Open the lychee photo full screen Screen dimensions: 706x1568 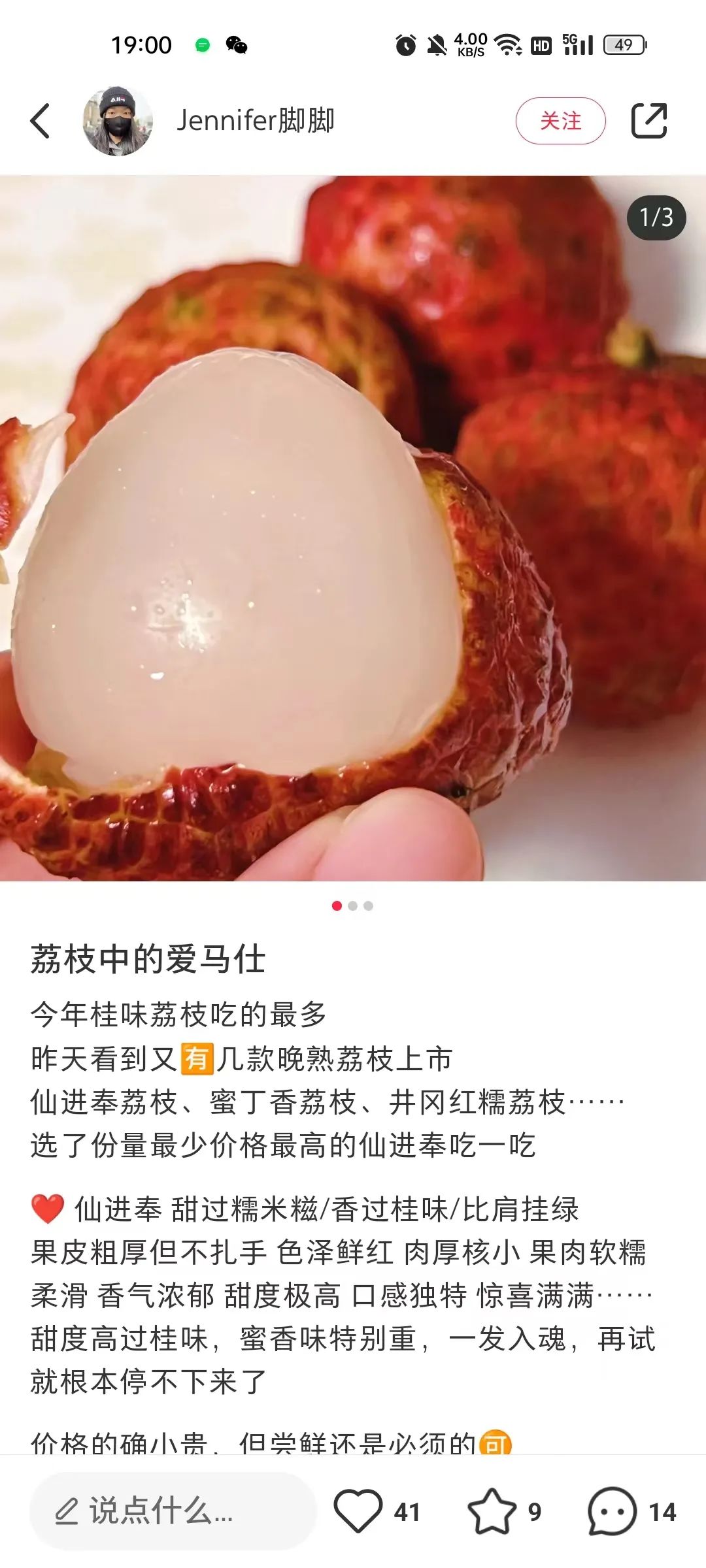pos(353,528)
